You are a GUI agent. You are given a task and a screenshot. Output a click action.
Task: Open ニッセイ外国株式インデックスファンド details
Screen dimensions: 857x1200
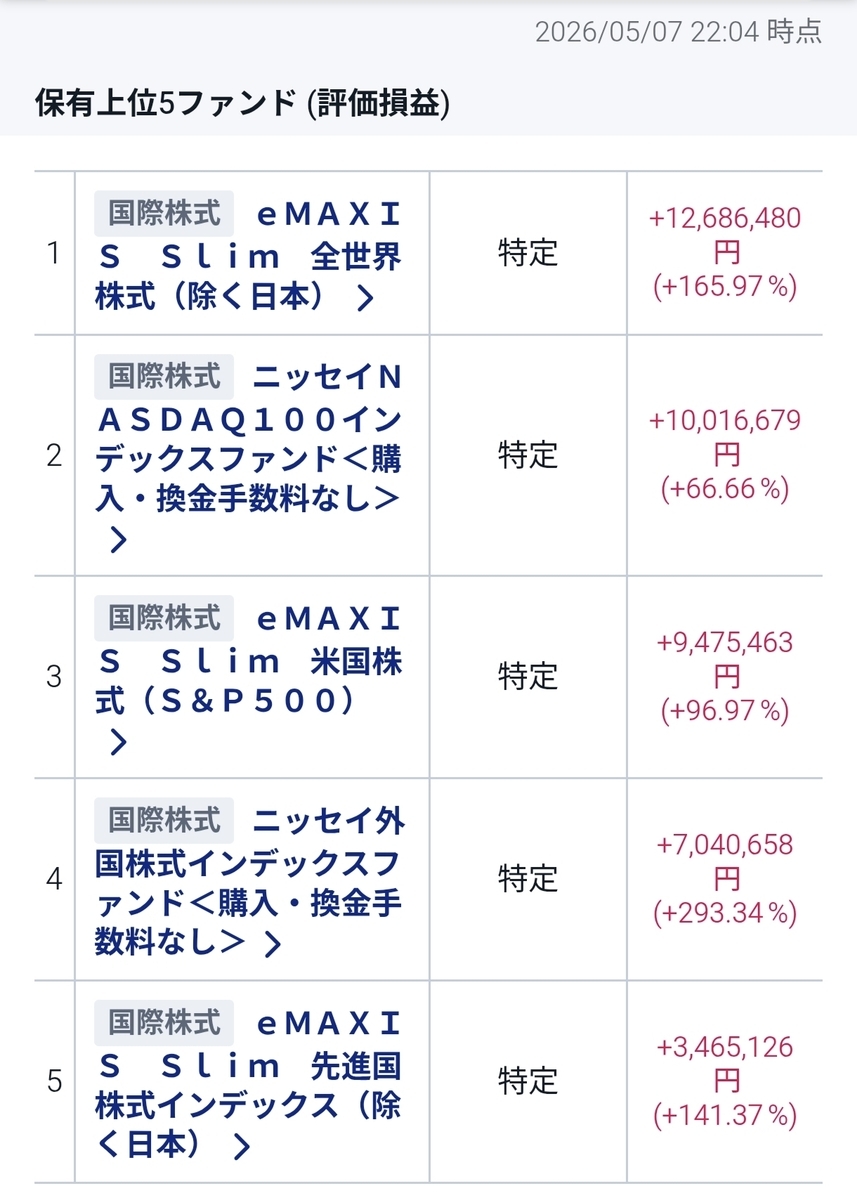[249, 880]
